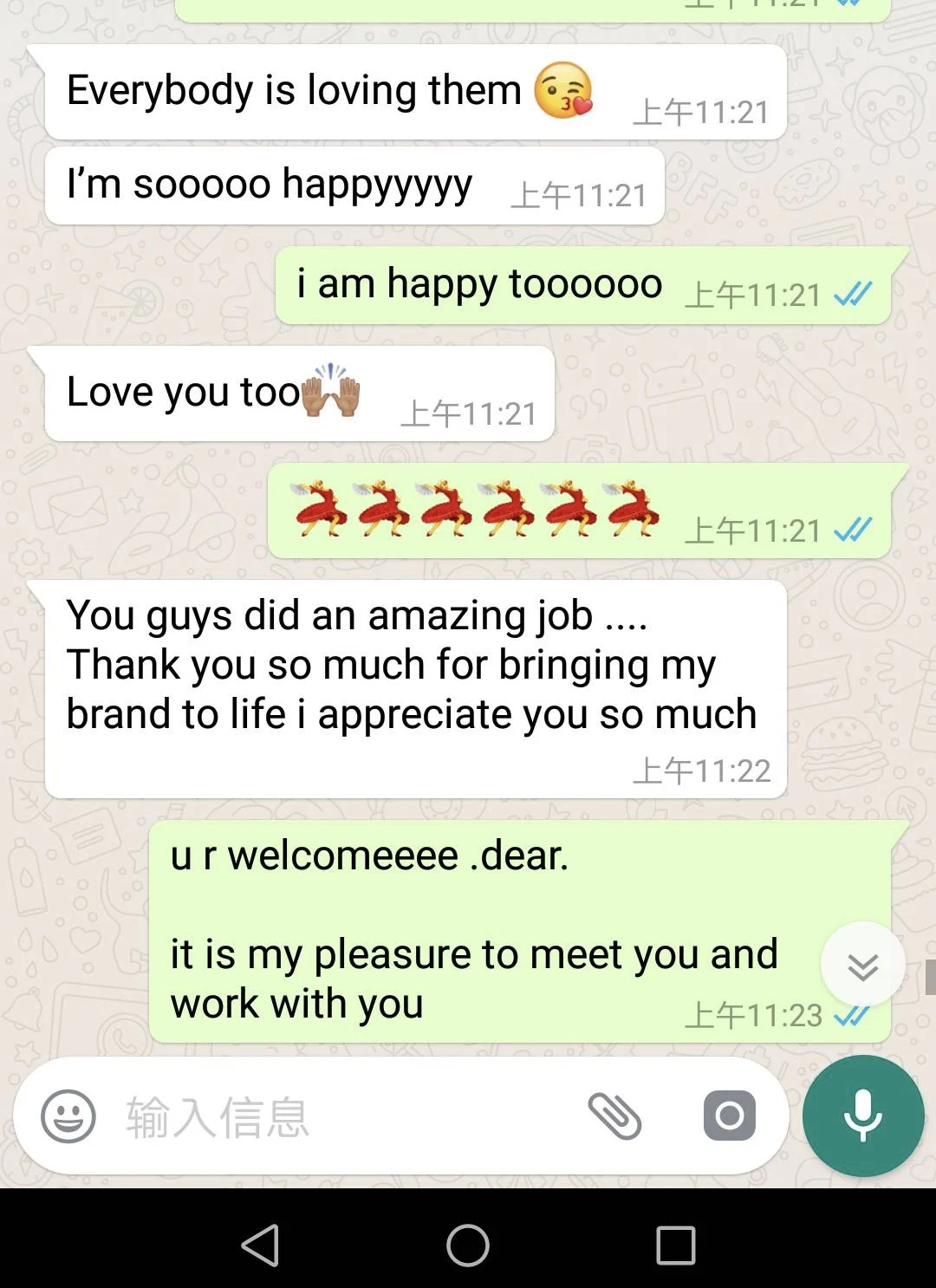This screenshot has height=1288, width=936.
Task: Open the attachment paperclip menu
Action: (x=614, y=1116)
